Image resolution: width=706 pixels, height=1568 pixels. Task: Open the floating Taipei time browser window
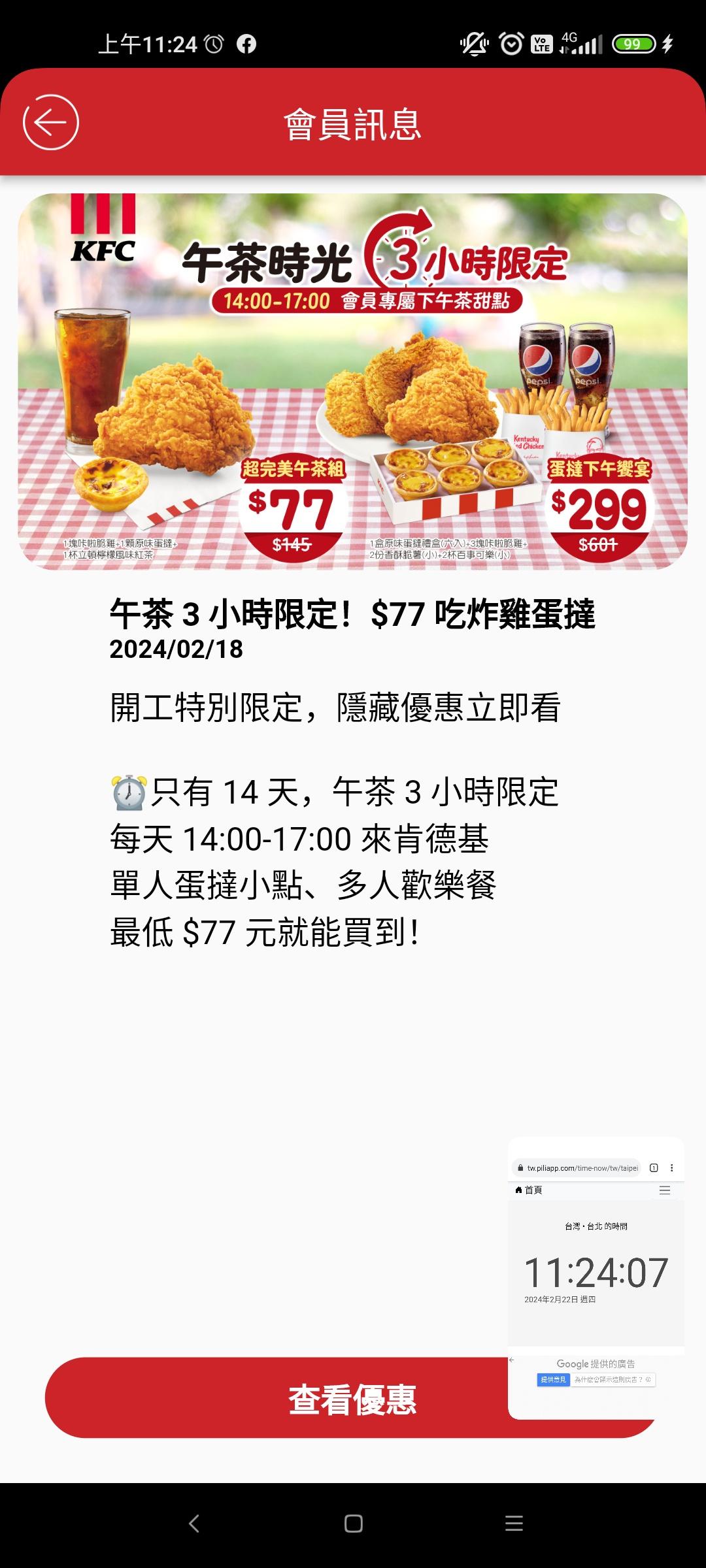[x=596, y=1277]
